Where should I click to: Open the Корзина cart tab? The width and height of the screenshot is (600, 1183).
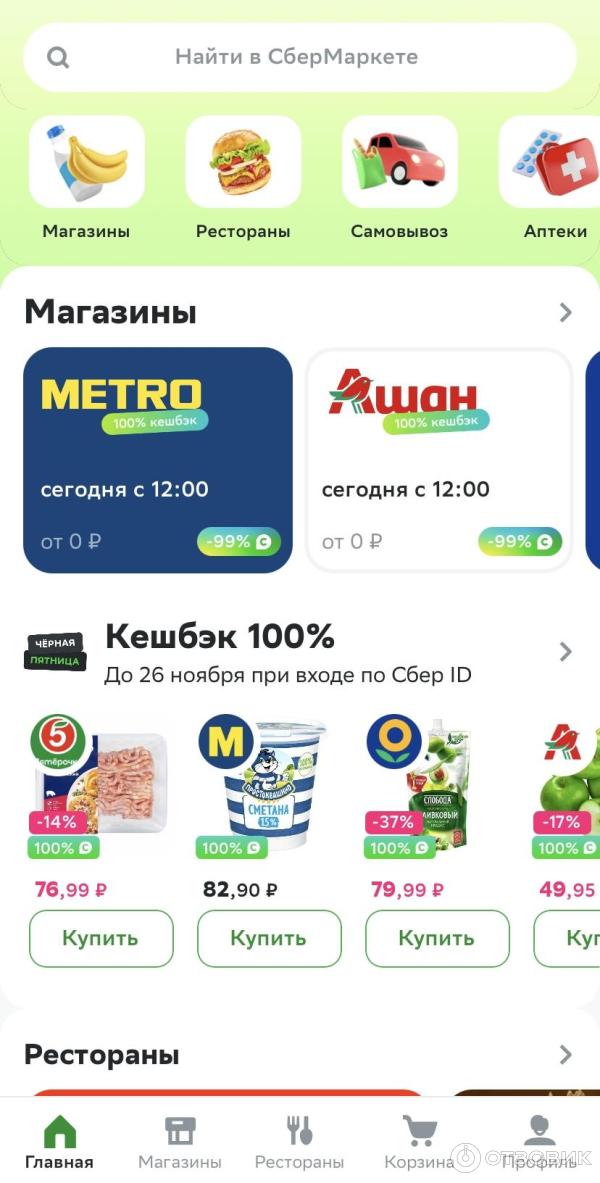420,1142
